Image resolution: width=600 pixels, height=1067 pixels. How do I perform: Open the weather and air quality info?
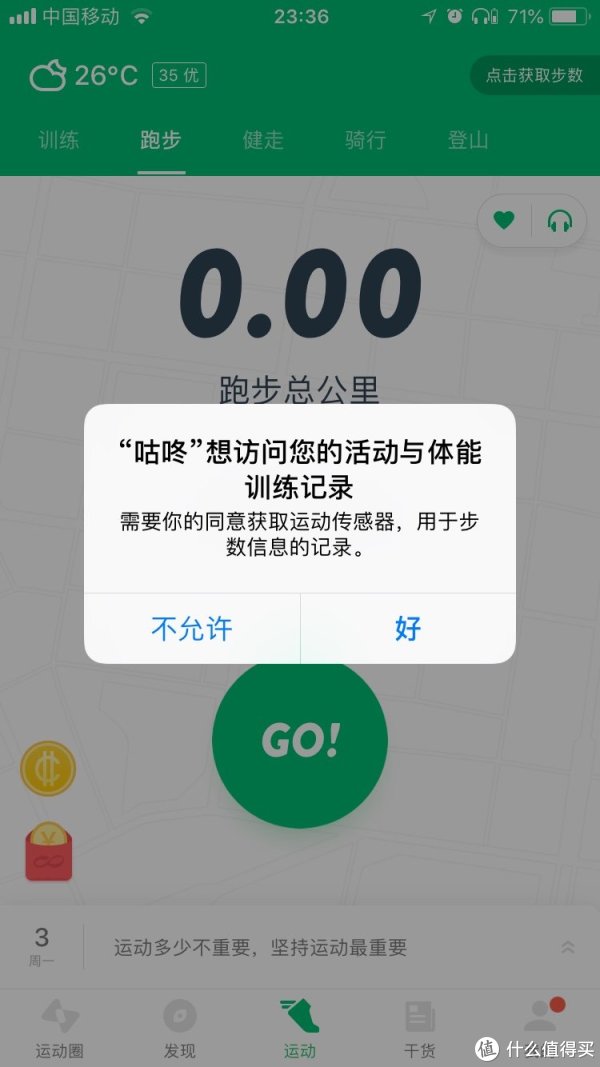click(118, 75)
